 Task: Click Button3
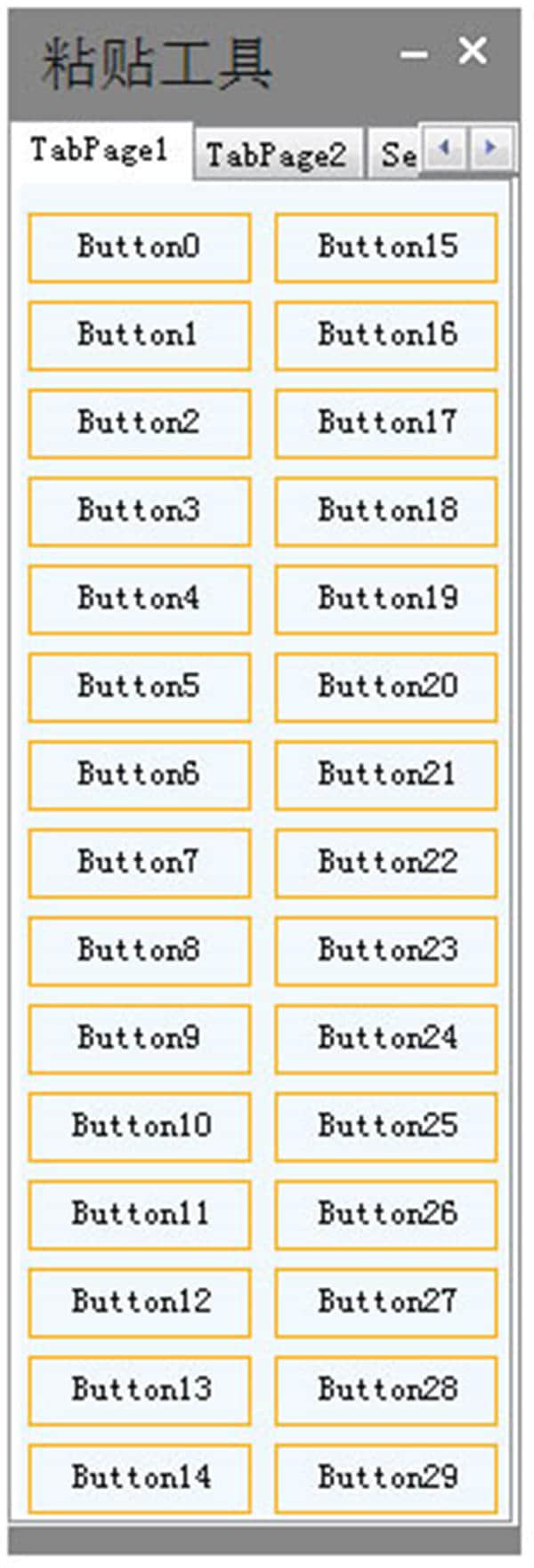pyautogui.click(x=139, y=511)
